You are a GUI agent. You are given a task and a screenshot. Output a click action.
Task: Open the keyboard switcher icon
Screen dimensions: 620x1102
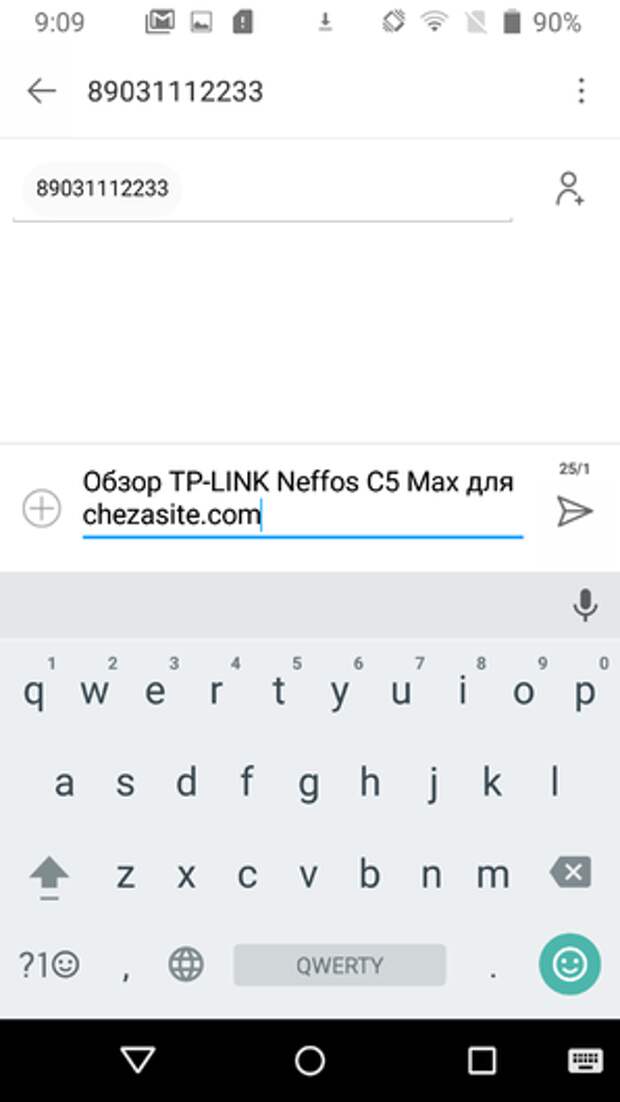pyautogui.click(x=584, y=1060)
